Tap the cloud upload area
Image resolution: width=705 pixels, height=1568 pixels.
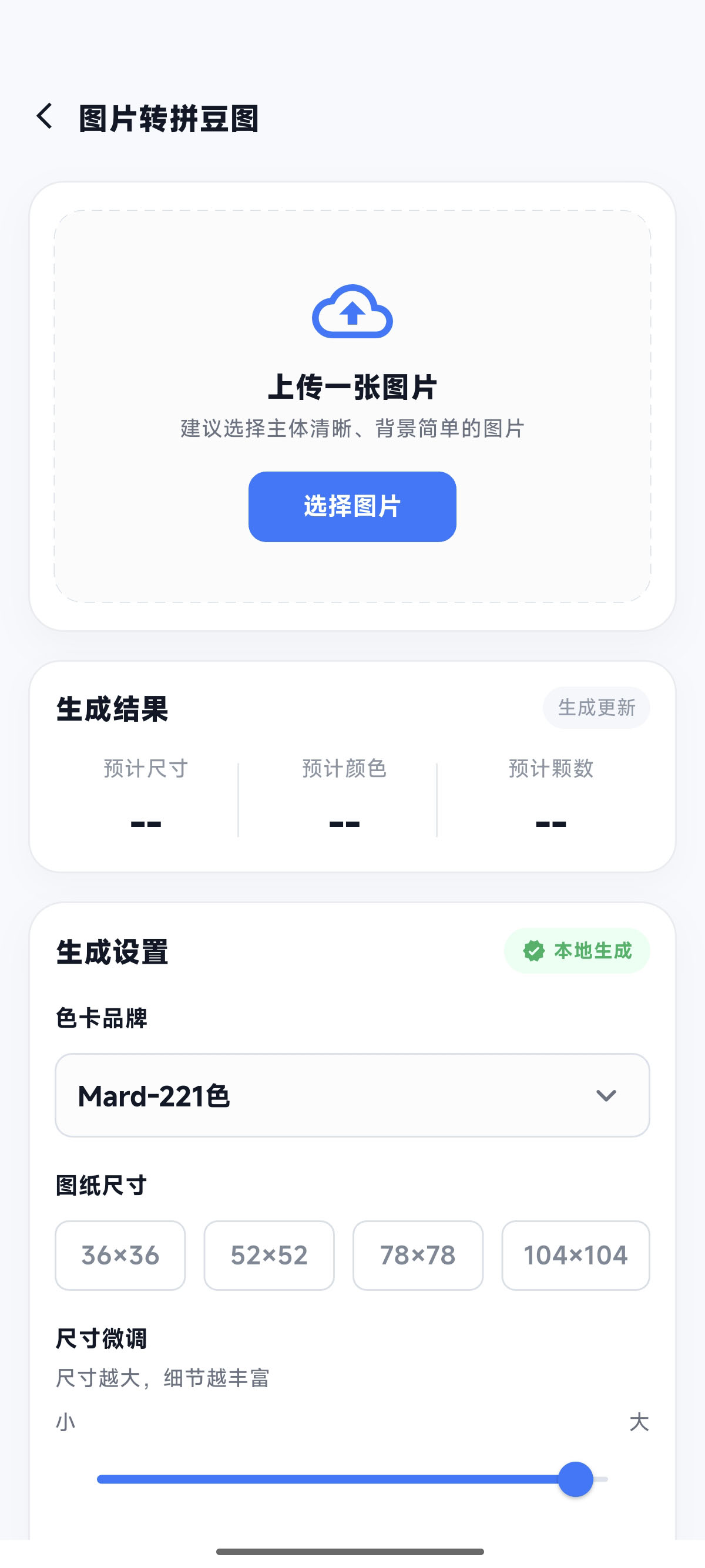(x=352, y=406)
